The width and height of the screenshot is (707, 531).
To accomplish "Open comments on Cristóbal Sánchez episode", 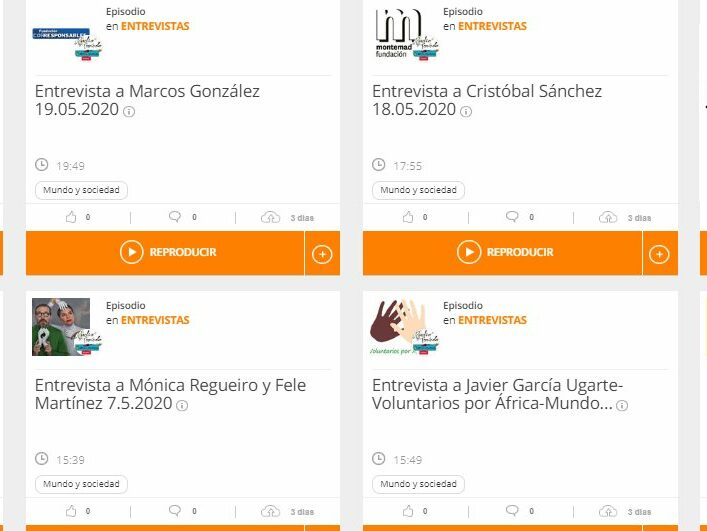I will (513, 217).
